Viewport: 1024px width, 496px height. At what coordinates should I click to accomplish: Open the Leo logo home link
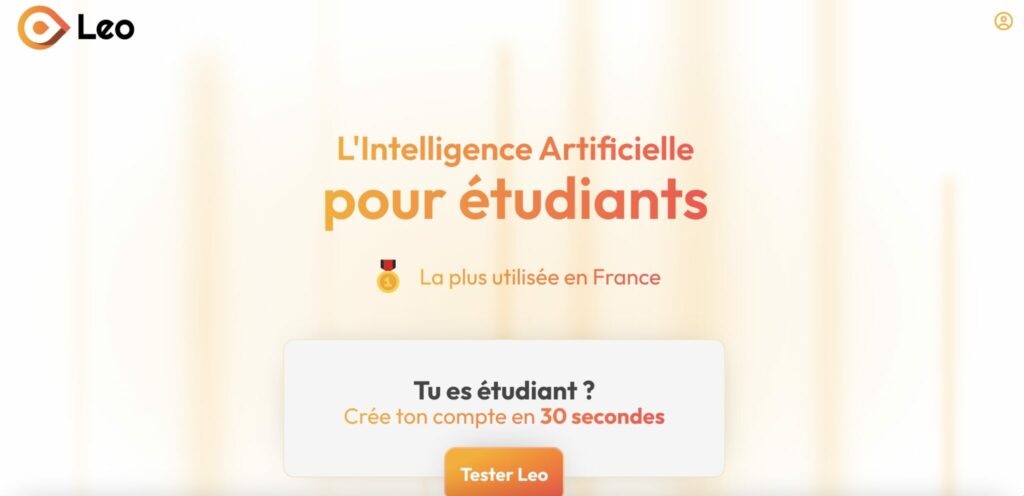(x=76, y=27)
